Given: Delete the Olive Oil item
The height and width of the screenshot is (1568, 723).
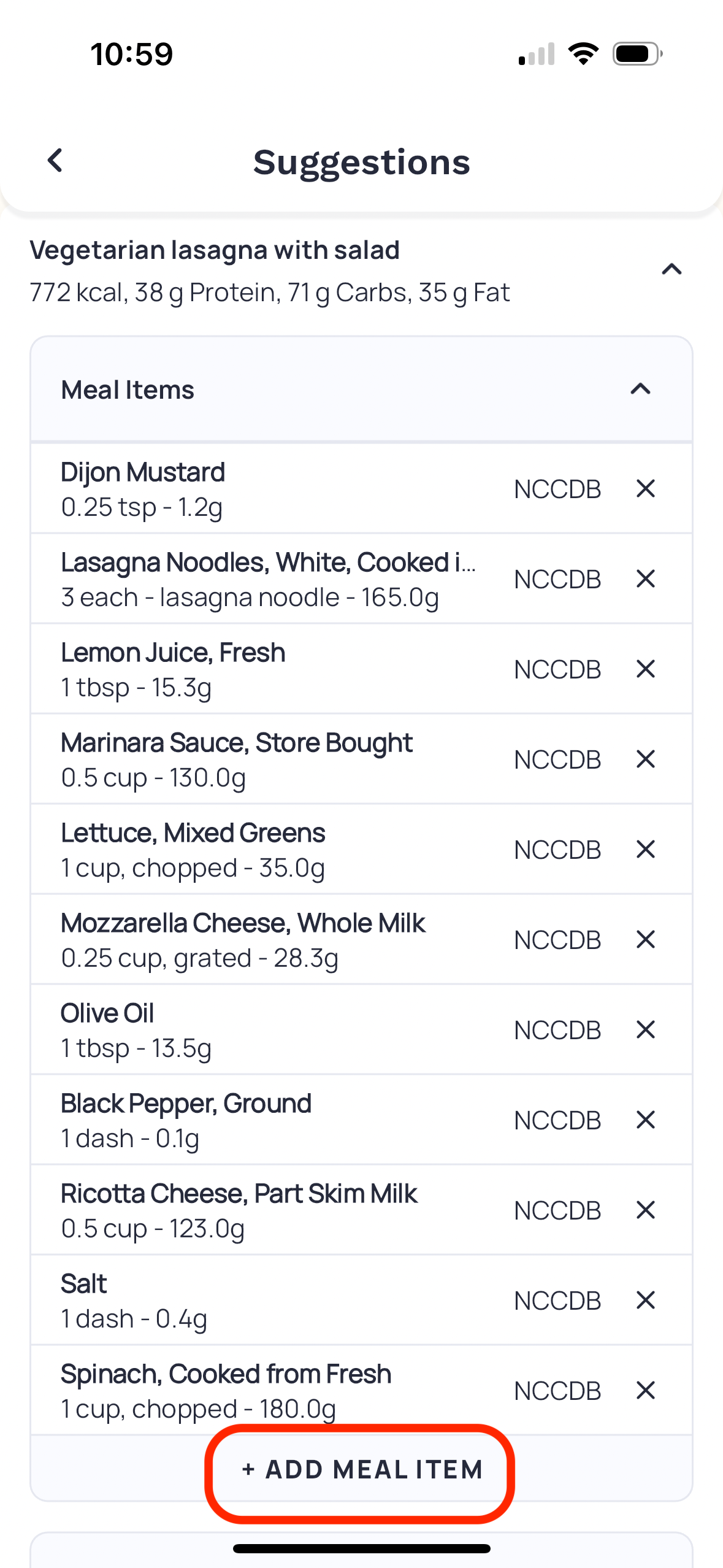Looking at the screenshot, I should (x=646, y=1029).
